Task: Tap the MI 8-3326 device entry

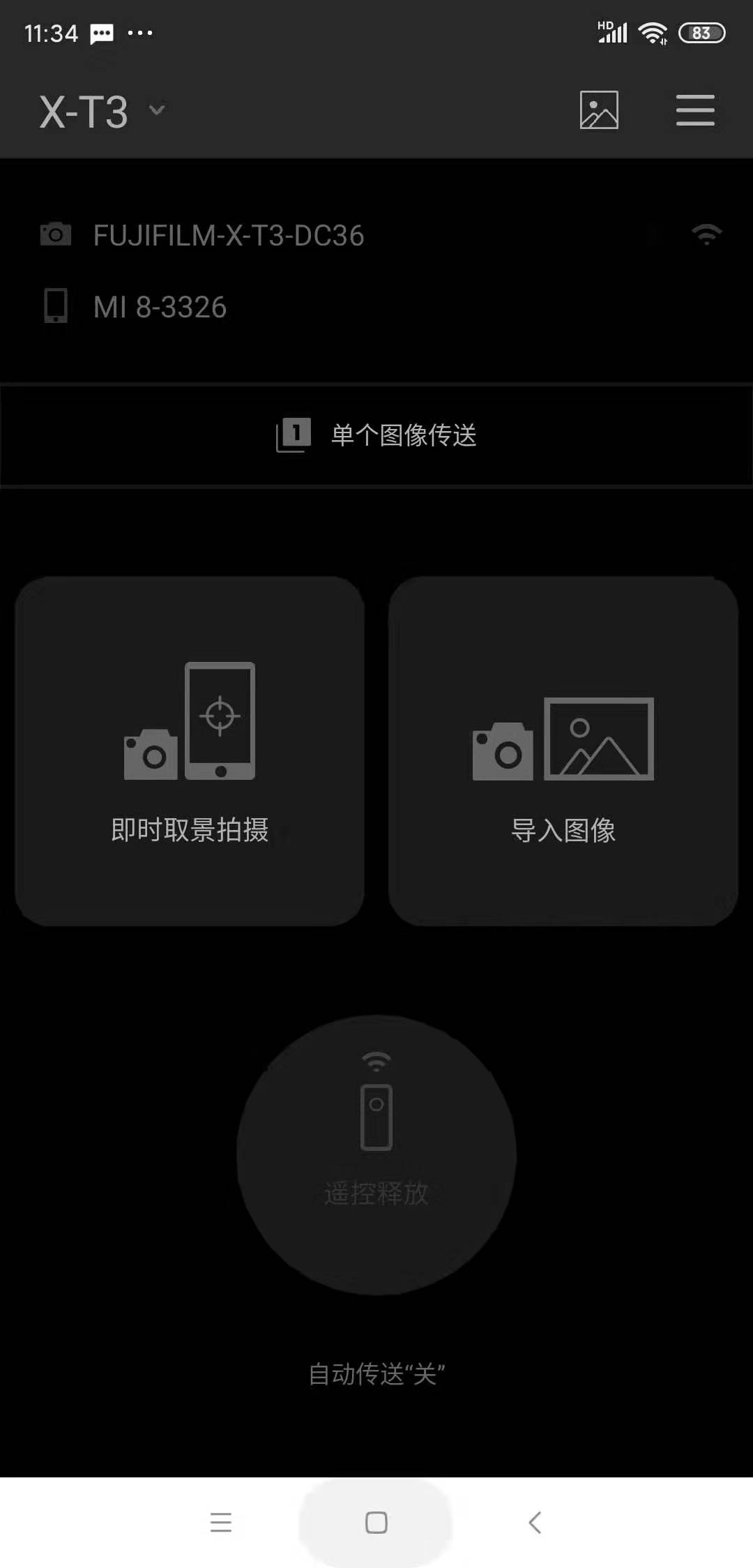Action: pos(159,307)
